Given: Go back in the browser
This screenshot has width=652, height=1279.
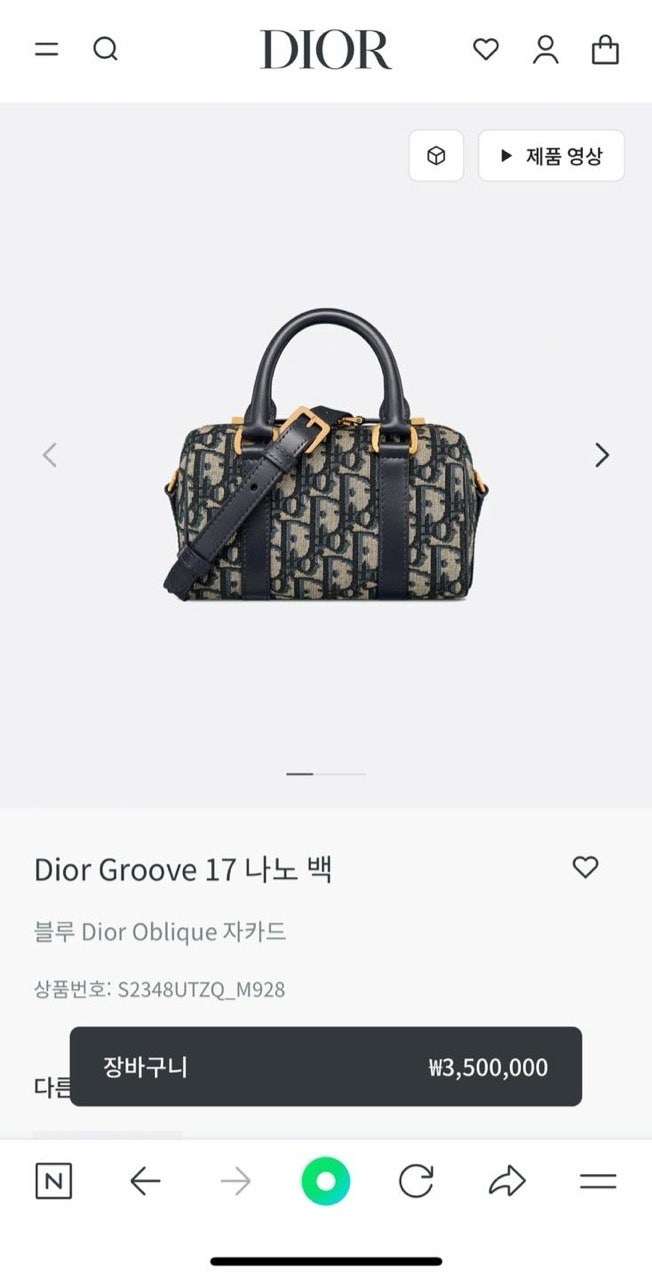Looking at the screenshot, I should 145,1182.
